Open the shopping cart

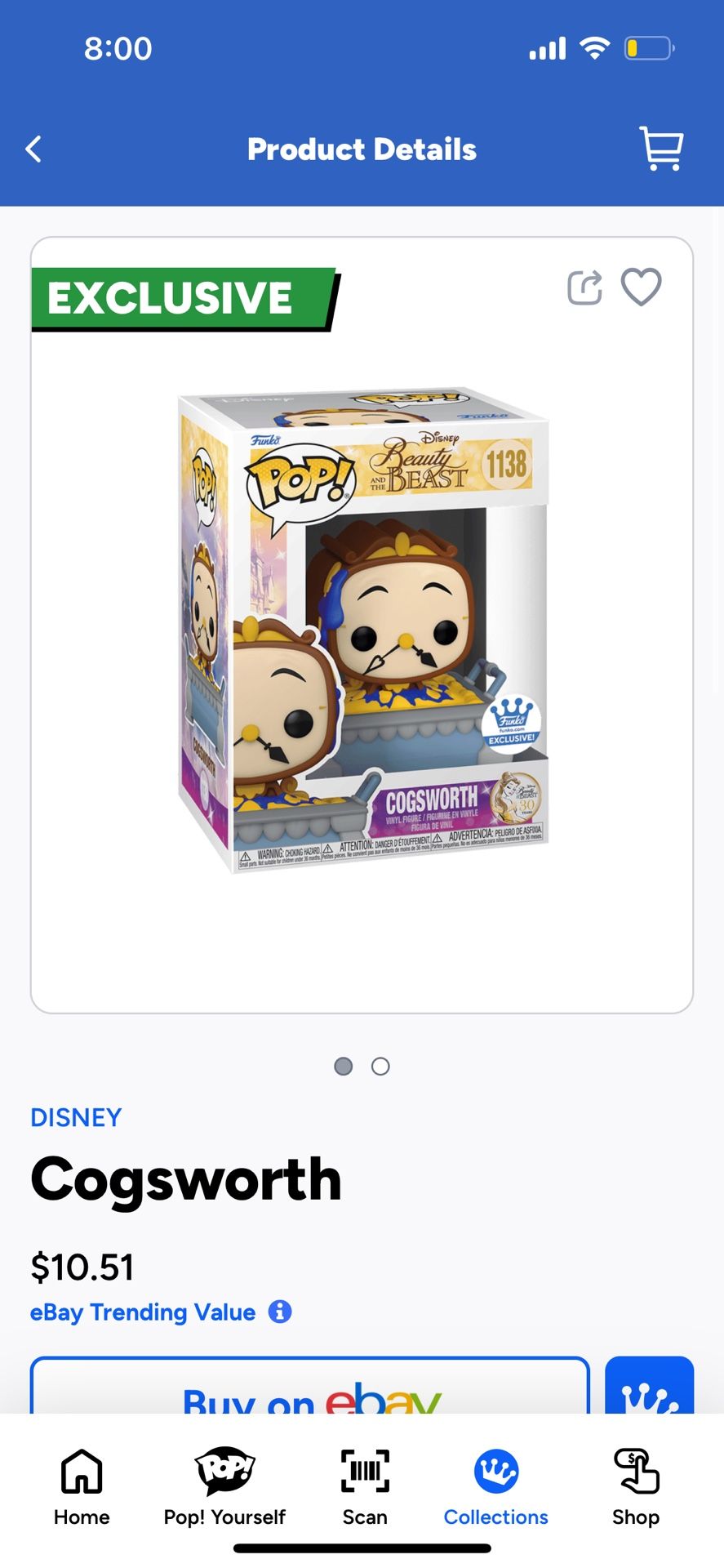tap(661, 149)
